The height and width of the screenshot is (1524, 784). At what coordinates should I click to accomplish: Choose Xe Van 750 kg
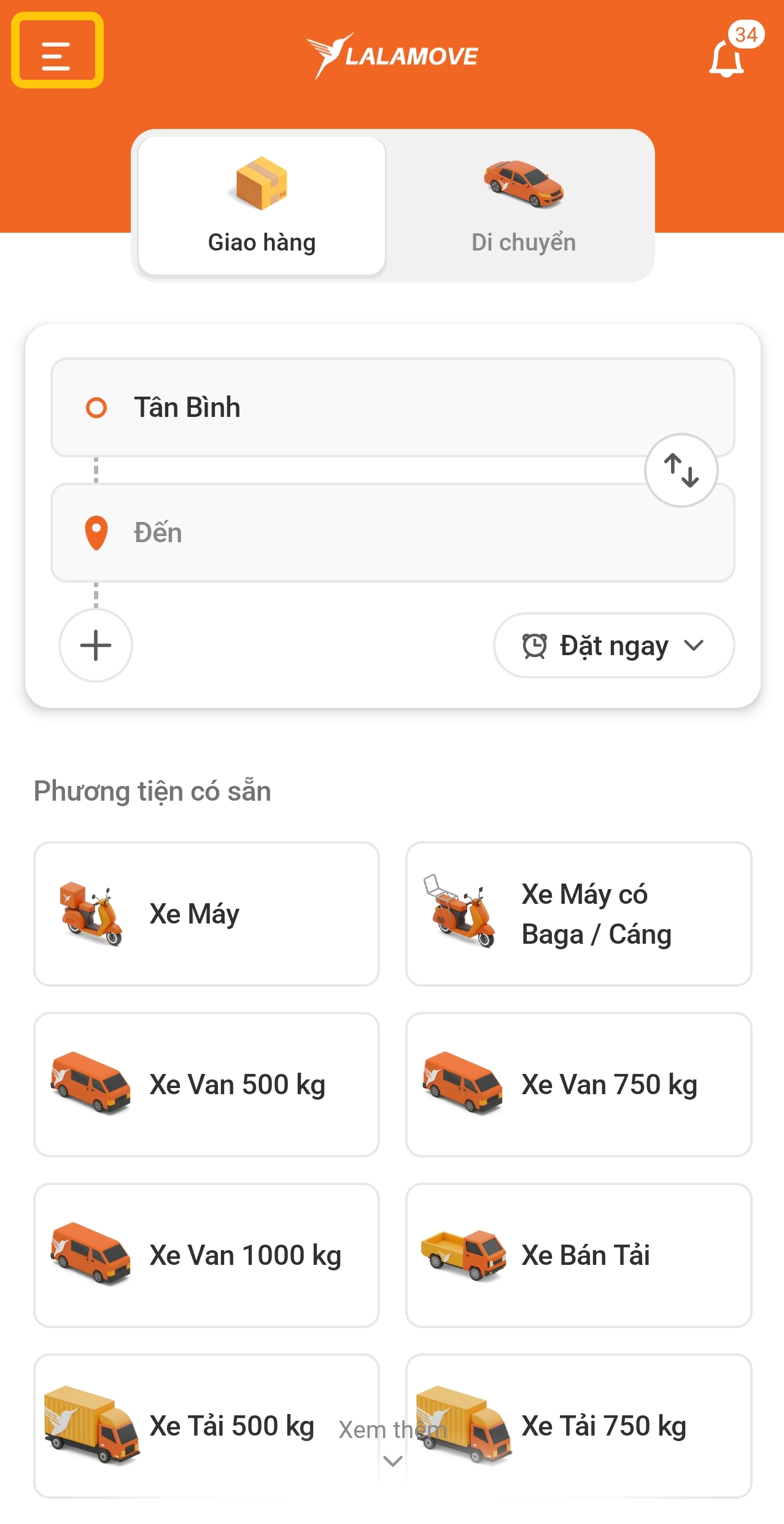[x=578, y=1084]
